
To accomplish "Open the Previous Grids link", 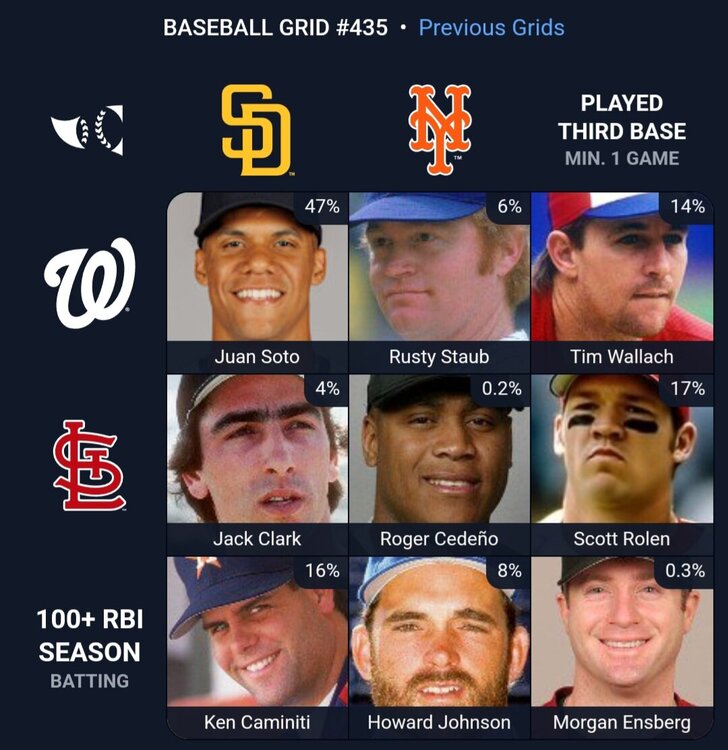I will coord(491,28).
